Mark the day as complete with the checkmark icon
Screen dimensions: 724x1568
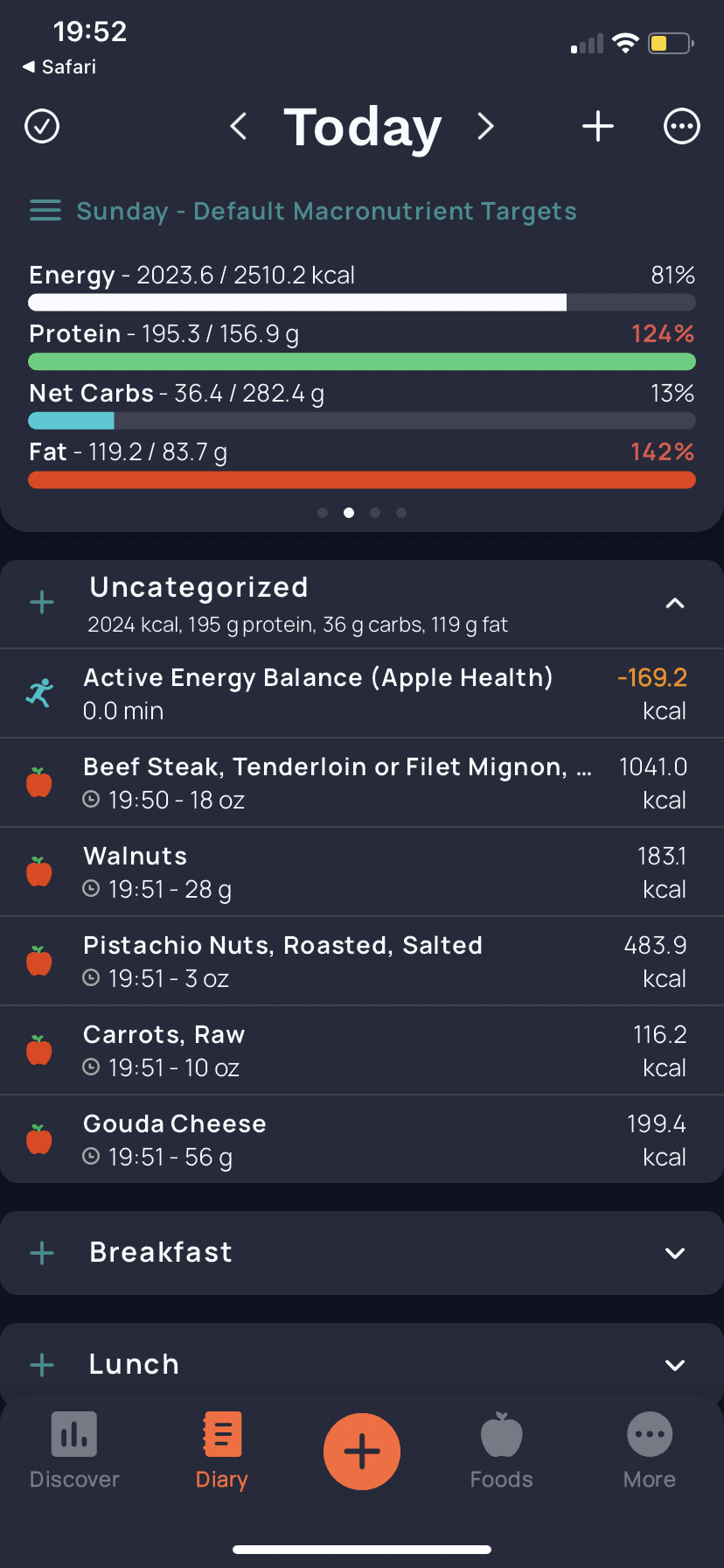tap(42, 126)
